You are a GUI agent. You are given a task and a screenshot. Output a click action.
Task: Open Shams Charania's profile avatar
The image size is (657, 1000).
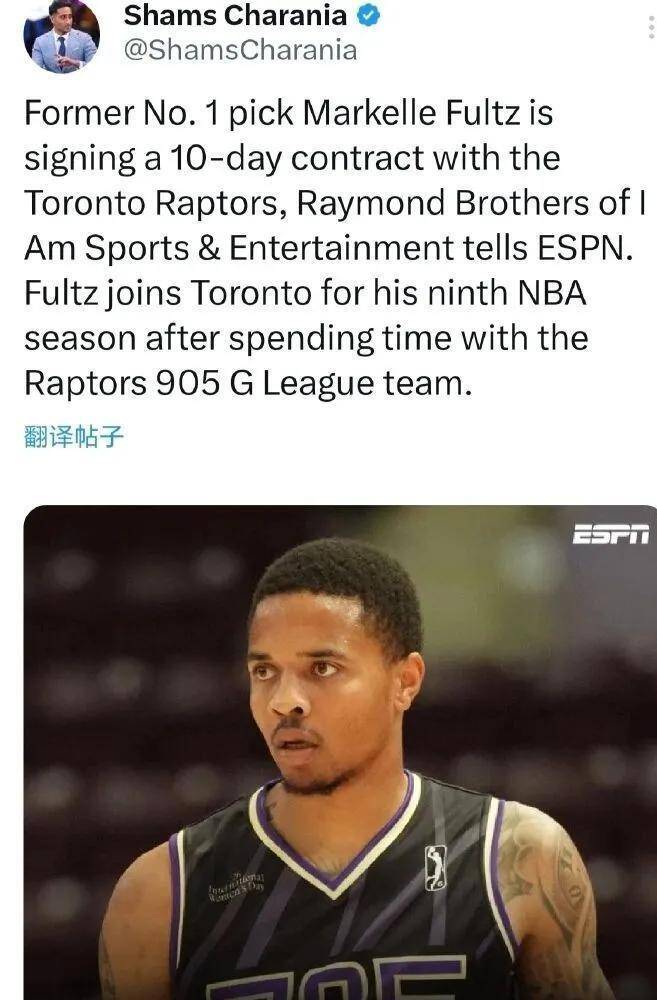pos(63,36)
